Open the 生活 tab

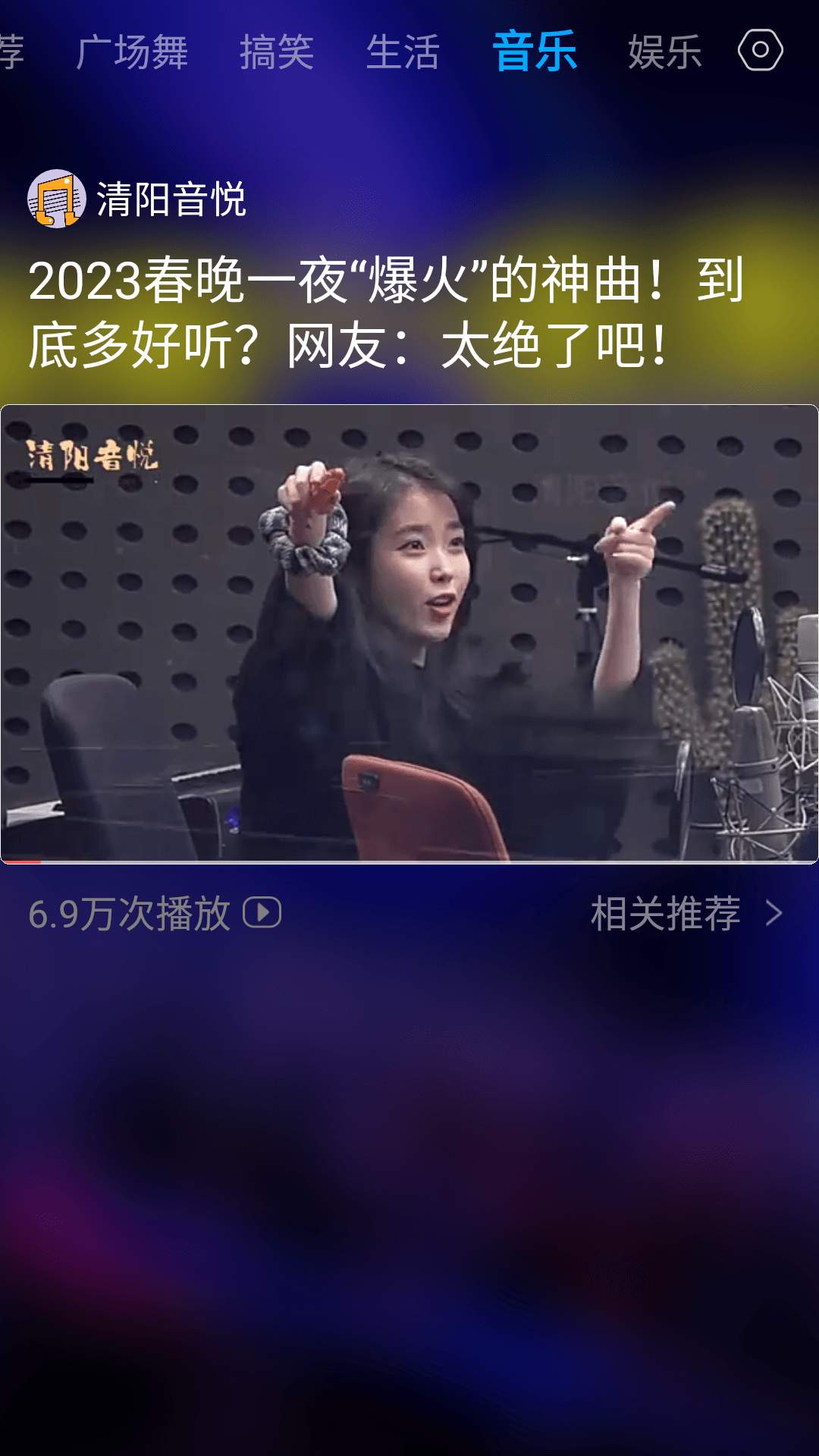[x=403, y=52]
